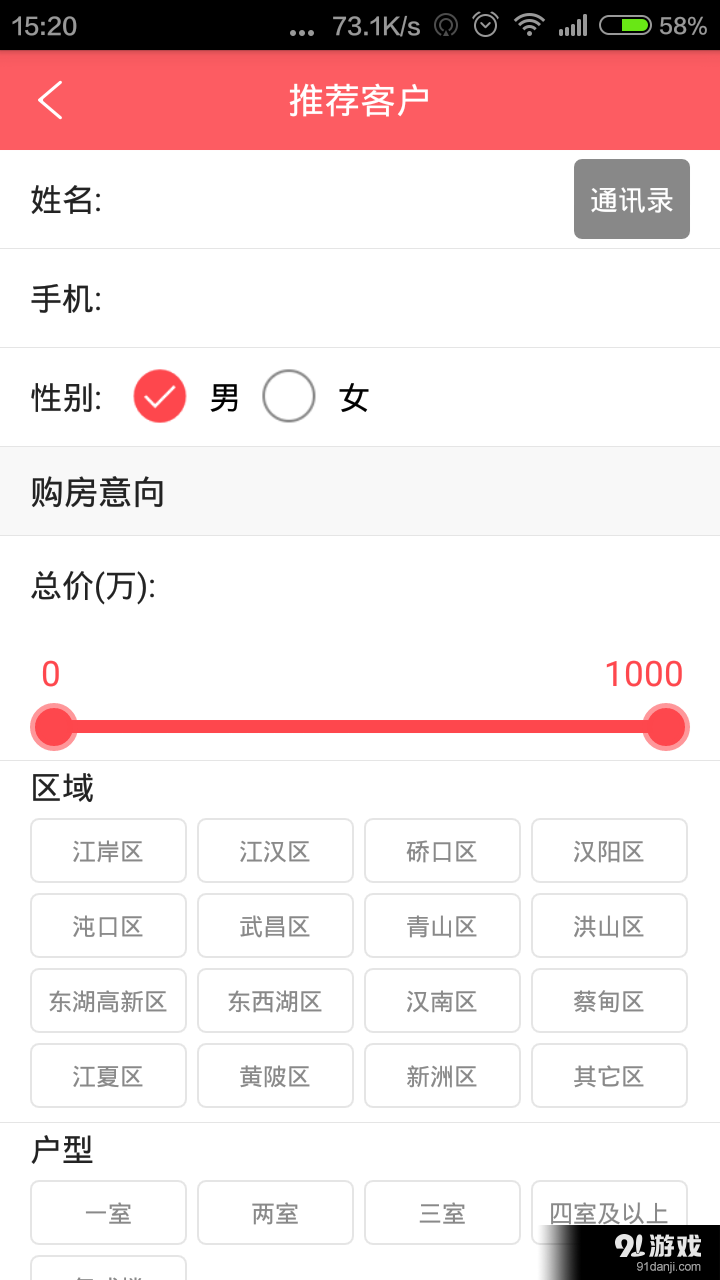
Task: Tap the 其它区 option
Action: click(609, 1075)
